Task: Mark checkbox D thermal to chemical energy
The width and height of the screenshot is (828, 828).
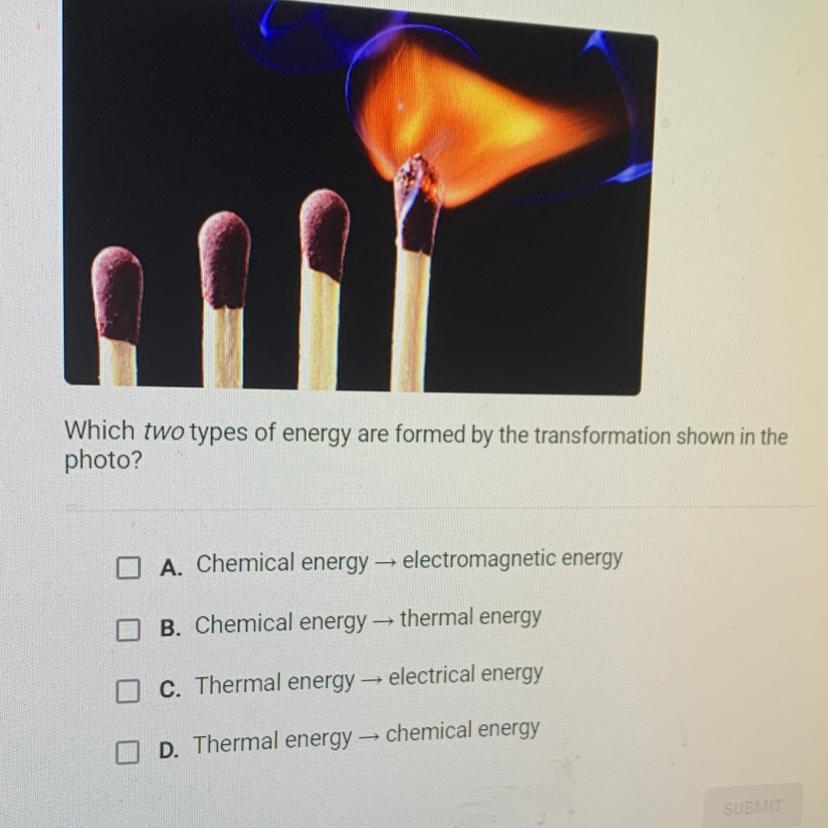Action: 125,752
